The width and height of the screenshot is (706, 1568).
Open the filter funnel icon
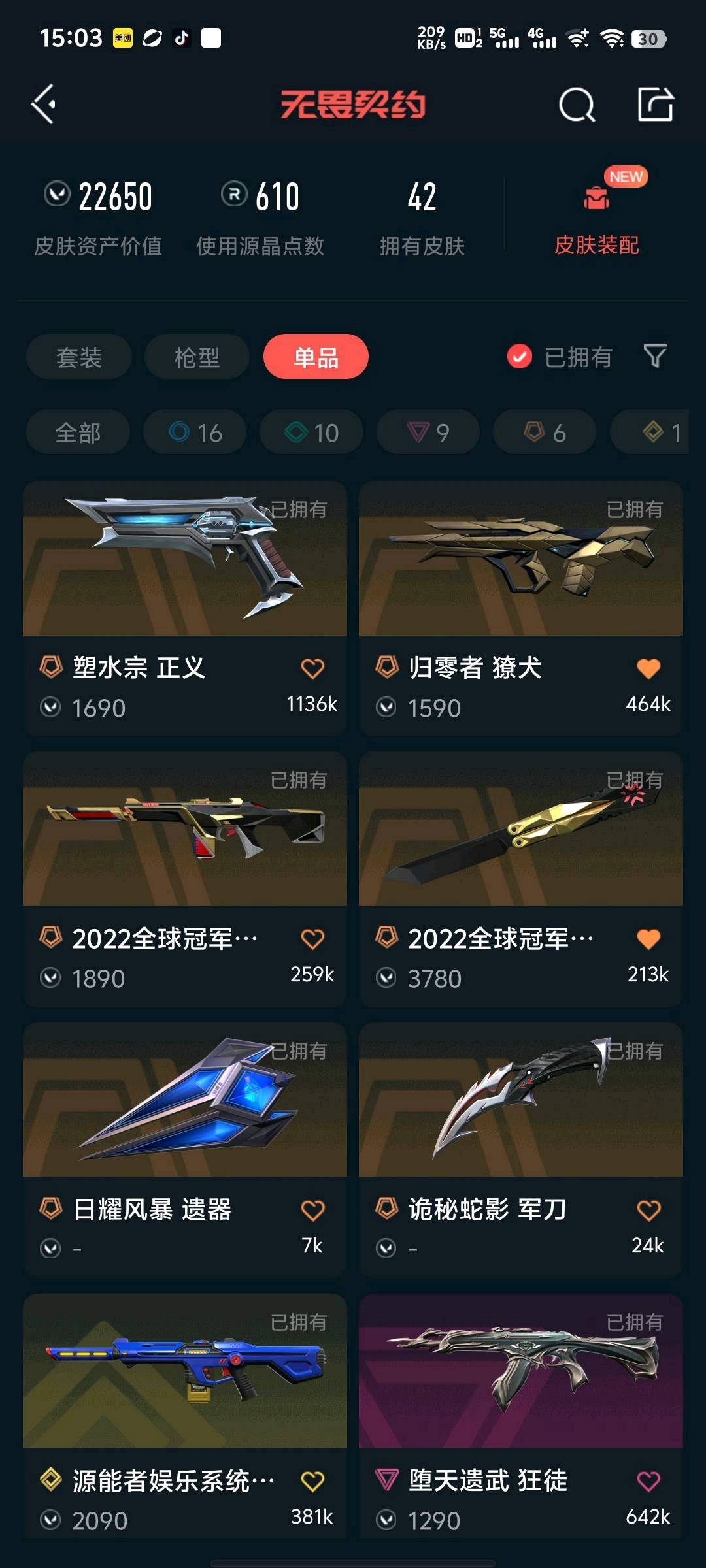pyautogui.click(x=655, y=357)
